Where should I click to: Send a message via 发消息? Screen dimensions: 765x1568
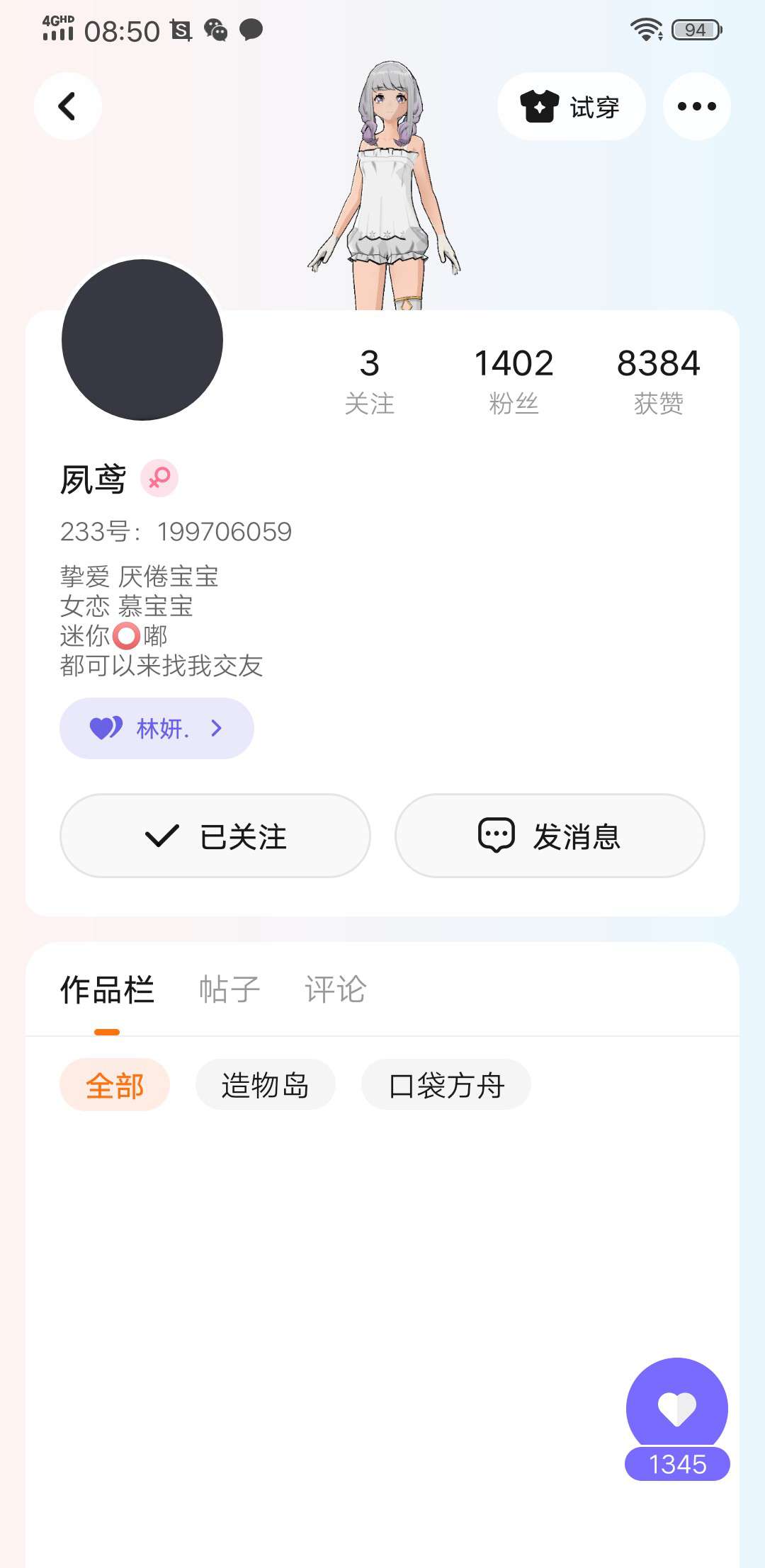click(550, 836)
